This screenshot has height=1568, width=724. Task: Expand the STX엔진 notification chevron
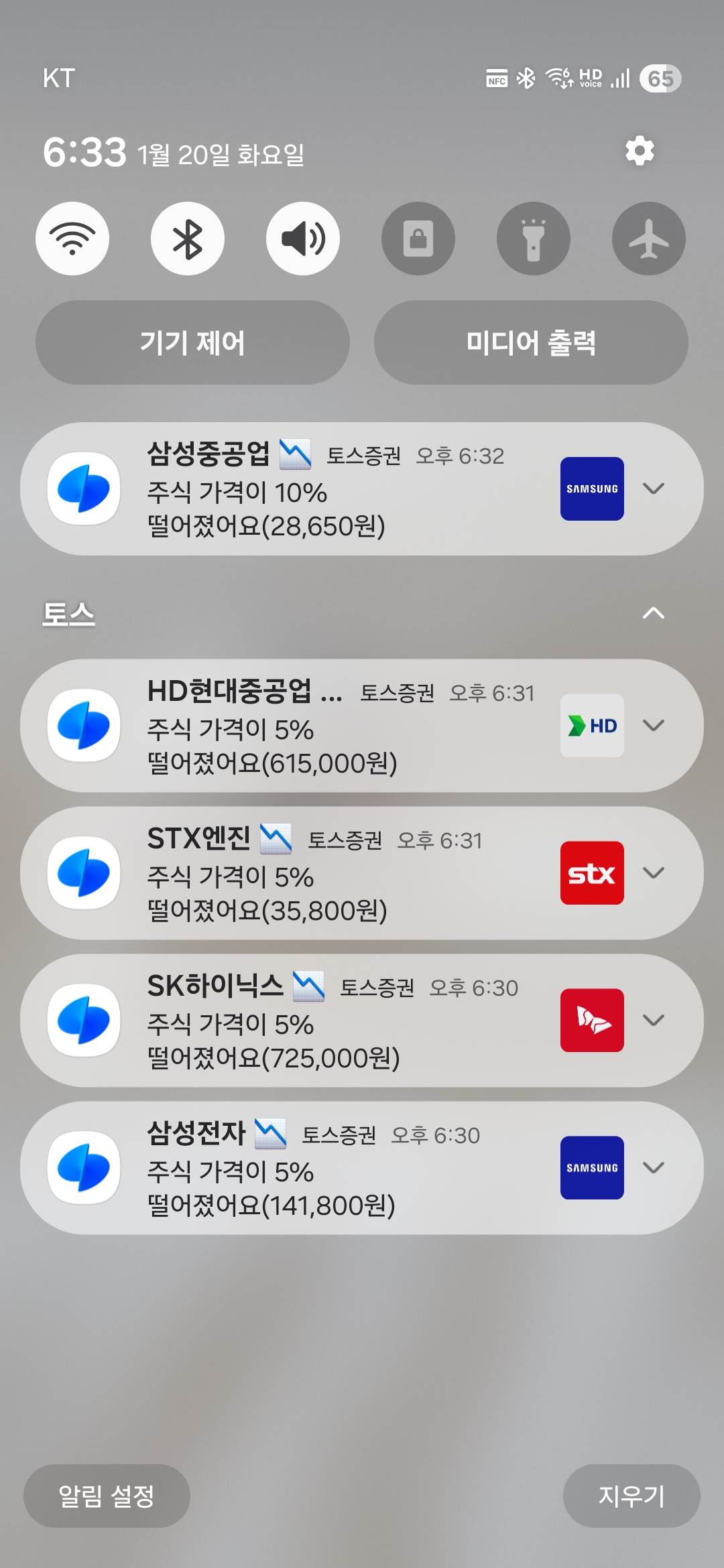coord(654,873)
